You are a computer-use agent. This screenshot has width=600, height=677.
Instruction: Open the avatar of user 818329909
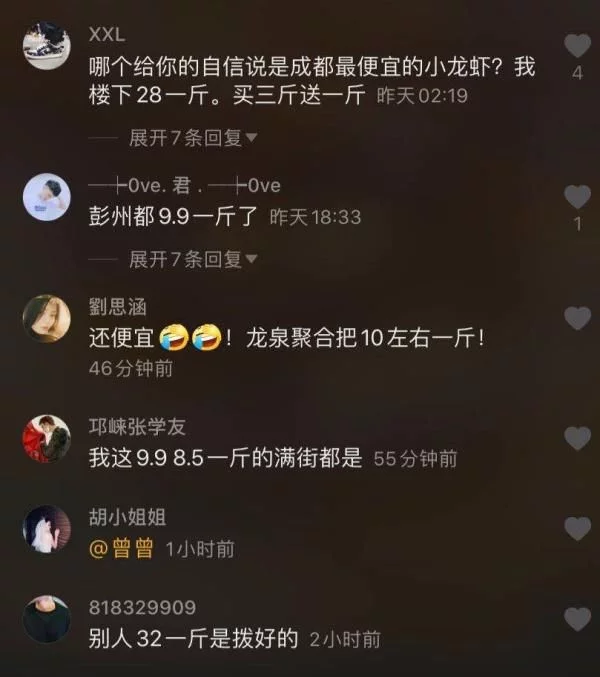coord(46,618)
